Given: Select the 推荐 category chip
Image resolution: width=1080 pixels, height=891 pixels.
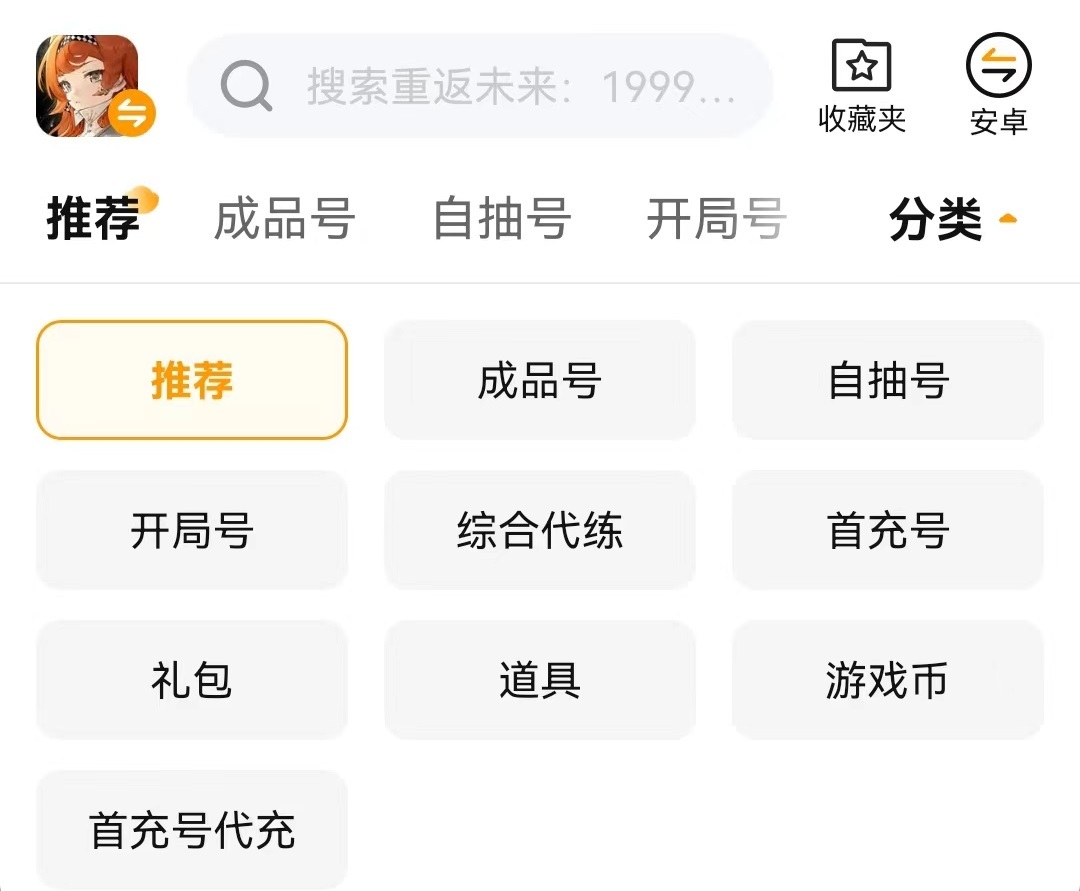Looking at the screenshot, I should pos(192,380).
